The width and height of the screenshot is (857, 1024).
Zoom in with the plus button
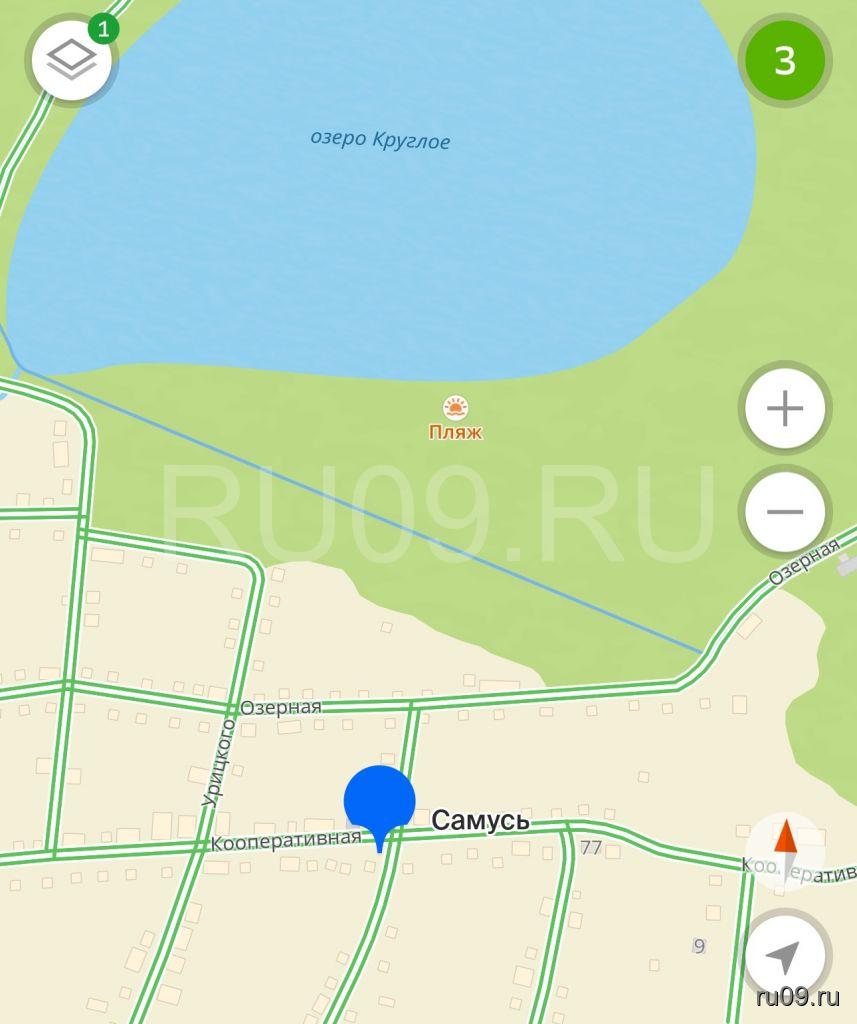point(785,409)
